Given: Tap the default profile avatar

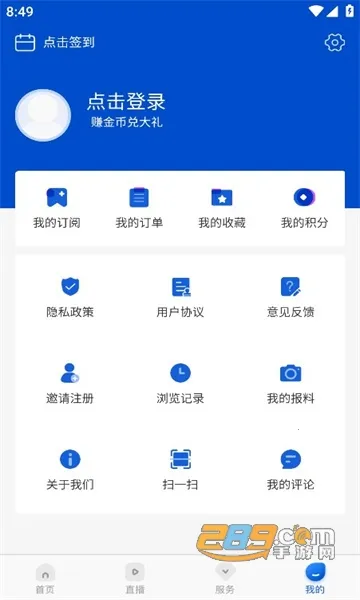Looking at the screenshot, I should pyautogui.click(x=43, y=115).
